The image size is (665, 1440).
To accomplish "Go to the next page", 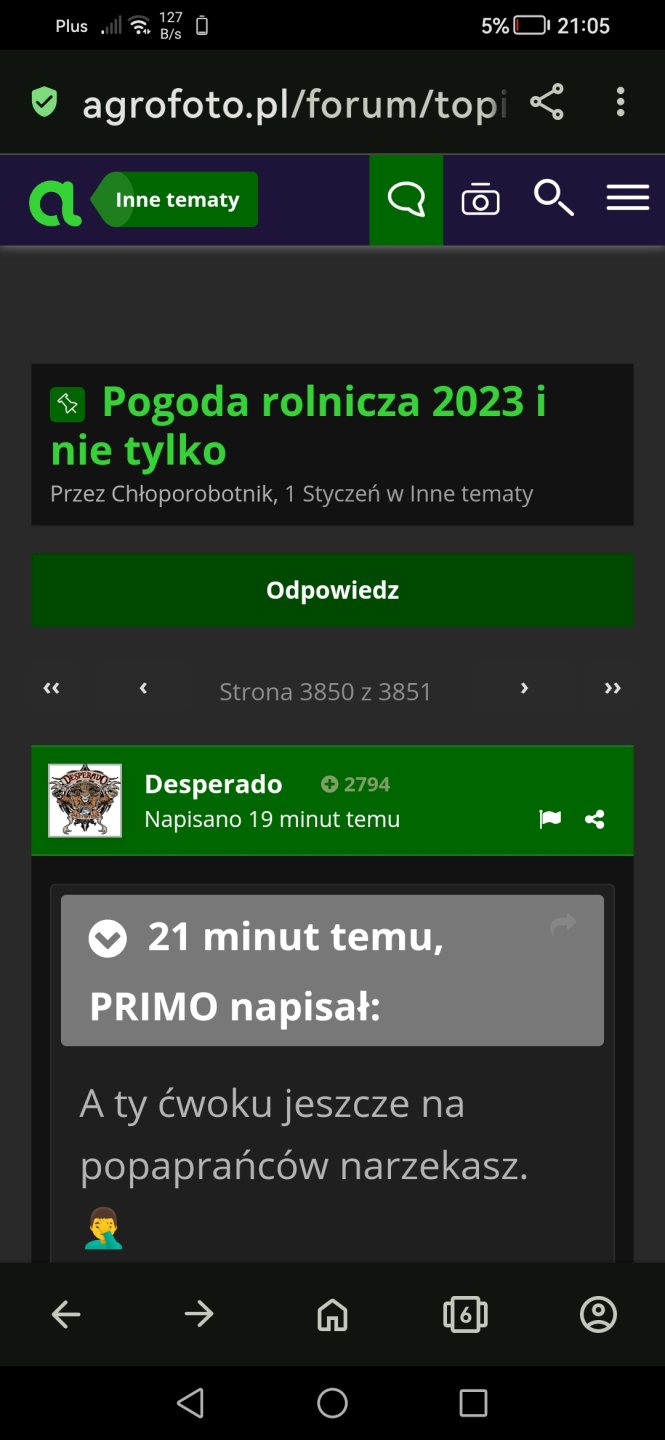I will click(524, 689).
